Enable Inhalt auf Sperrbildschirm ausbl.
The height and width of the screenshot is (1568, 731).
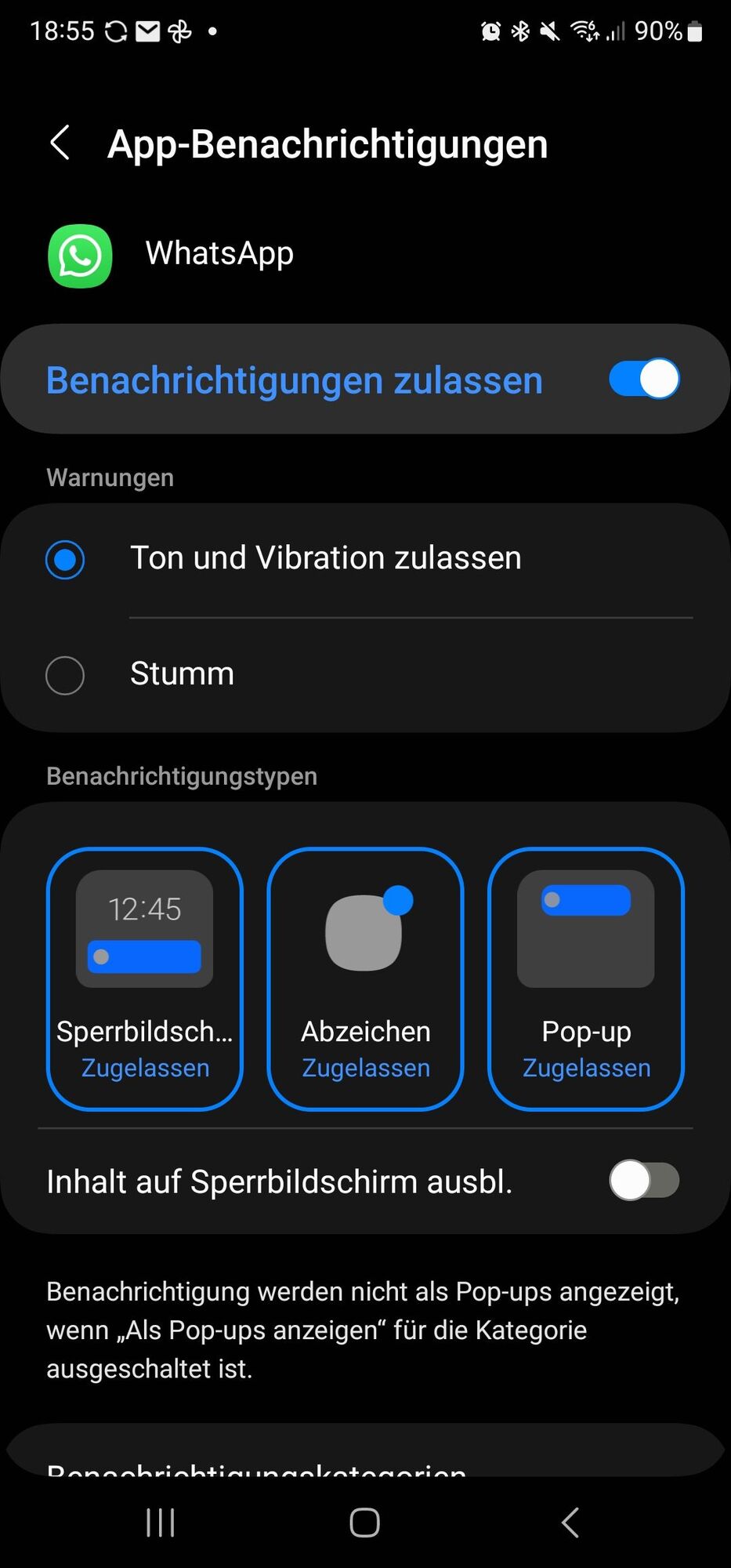[643, 1181]
